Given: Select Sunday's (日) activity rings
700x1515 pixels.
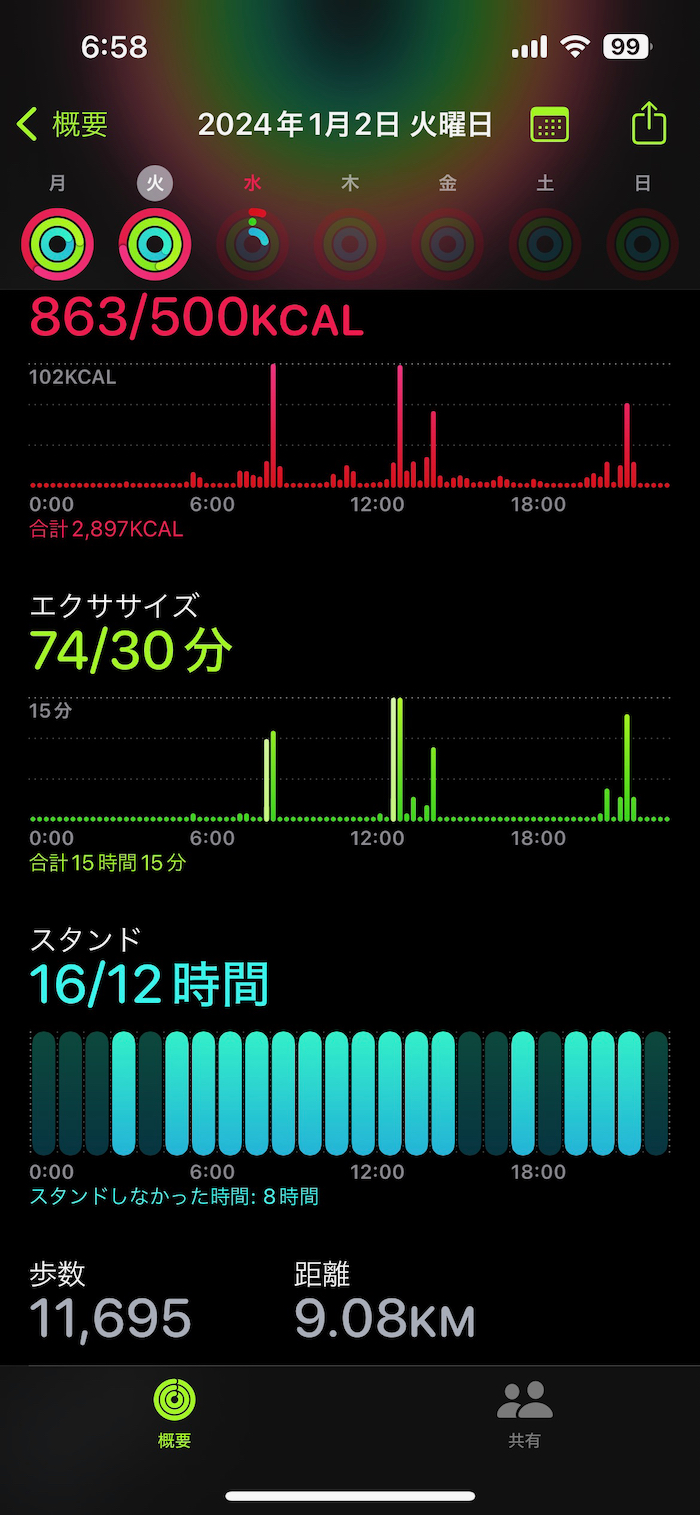Looking at the screenshot, I should click(643, 243).
